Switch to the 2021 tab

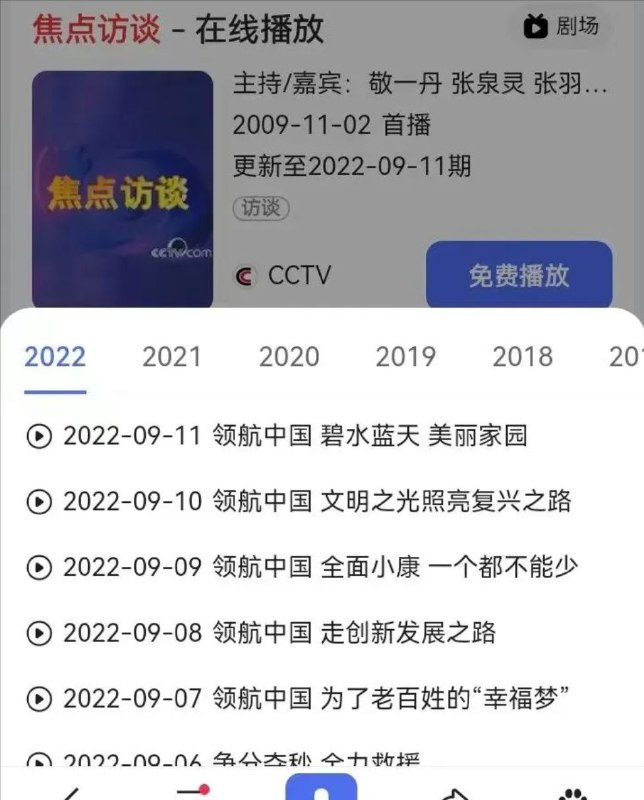[171, 357]
